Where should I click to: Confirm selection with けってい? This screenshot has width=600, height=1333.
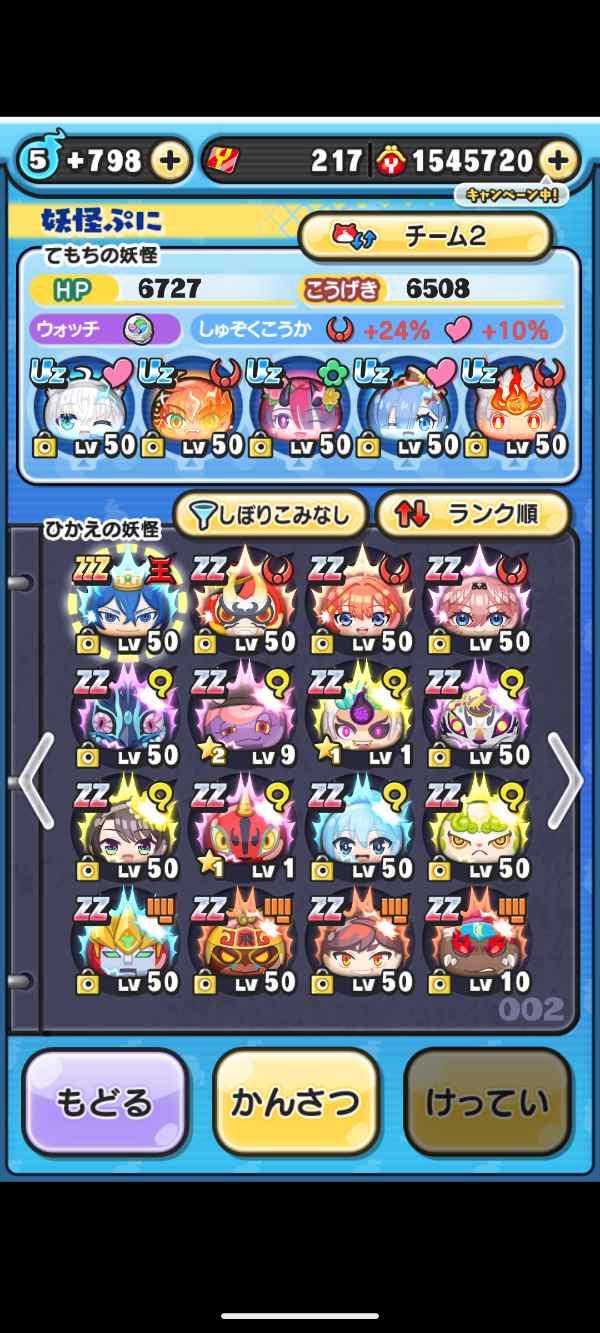[487, 1101]
